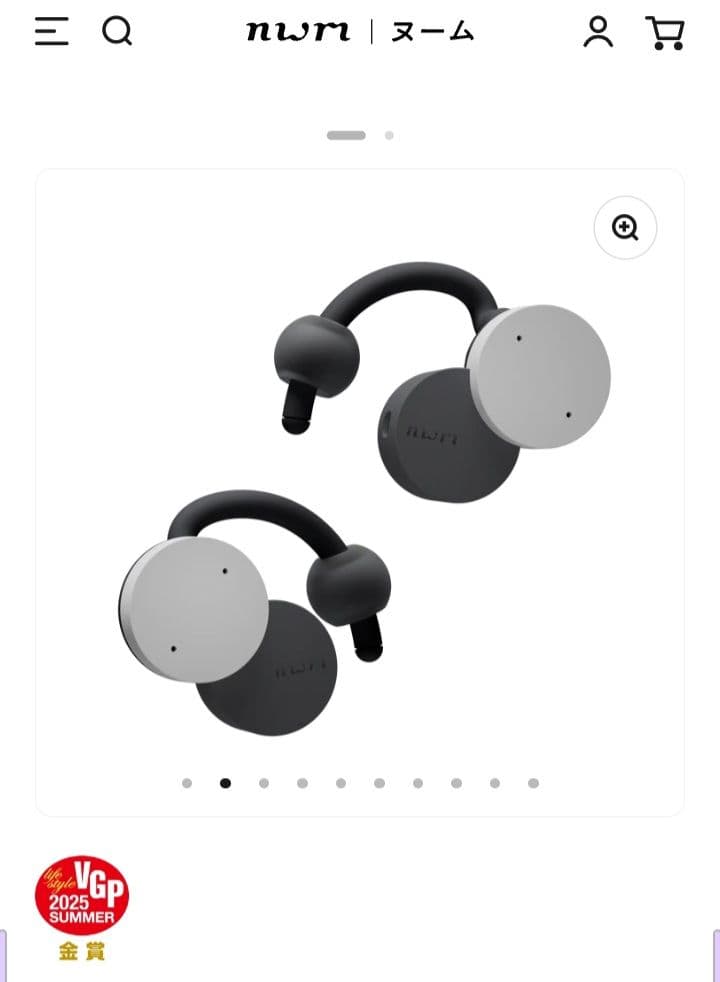Screen dimensions: 720x982
Task: Jump to the first gallery image dot
Action: [x=187, y=783]
